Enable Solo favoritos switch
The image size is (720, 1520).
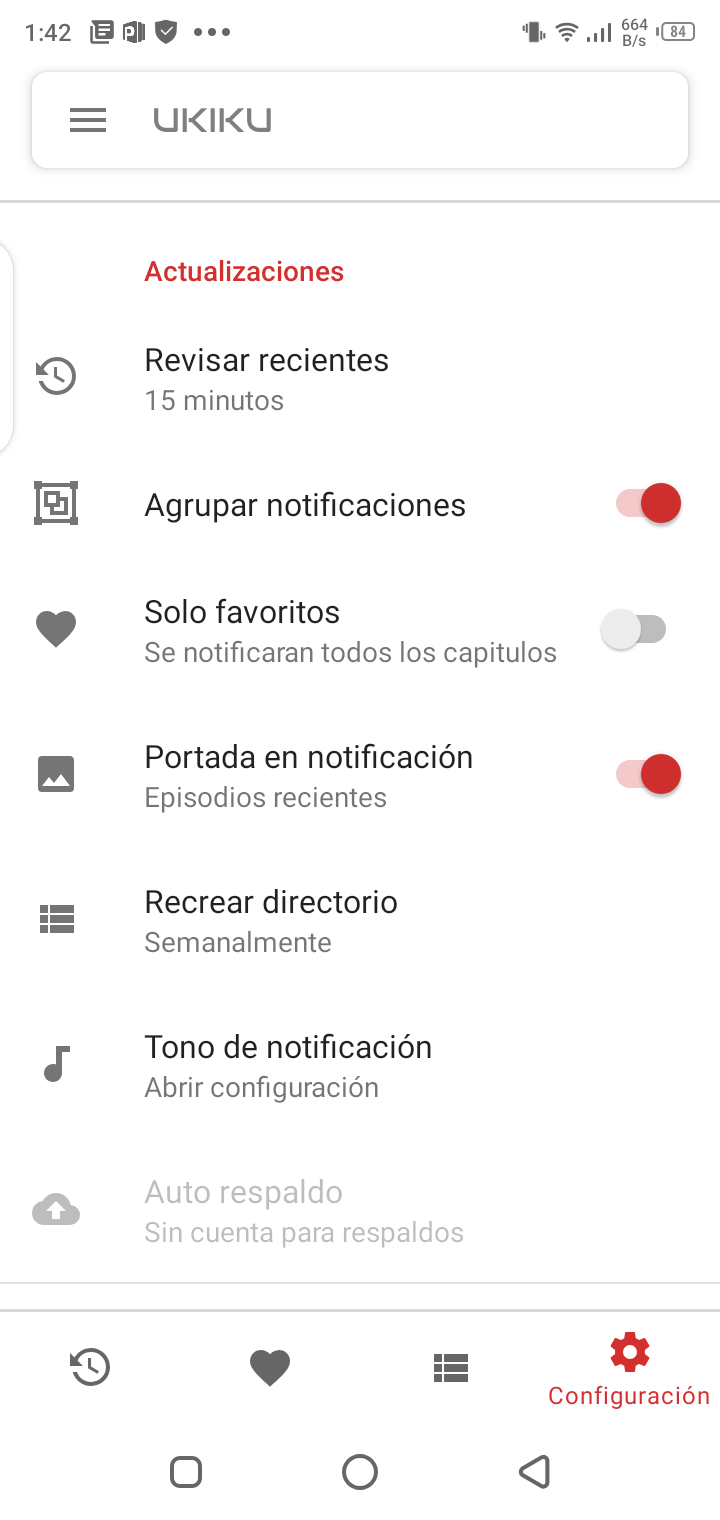click(x=634, y=629)
